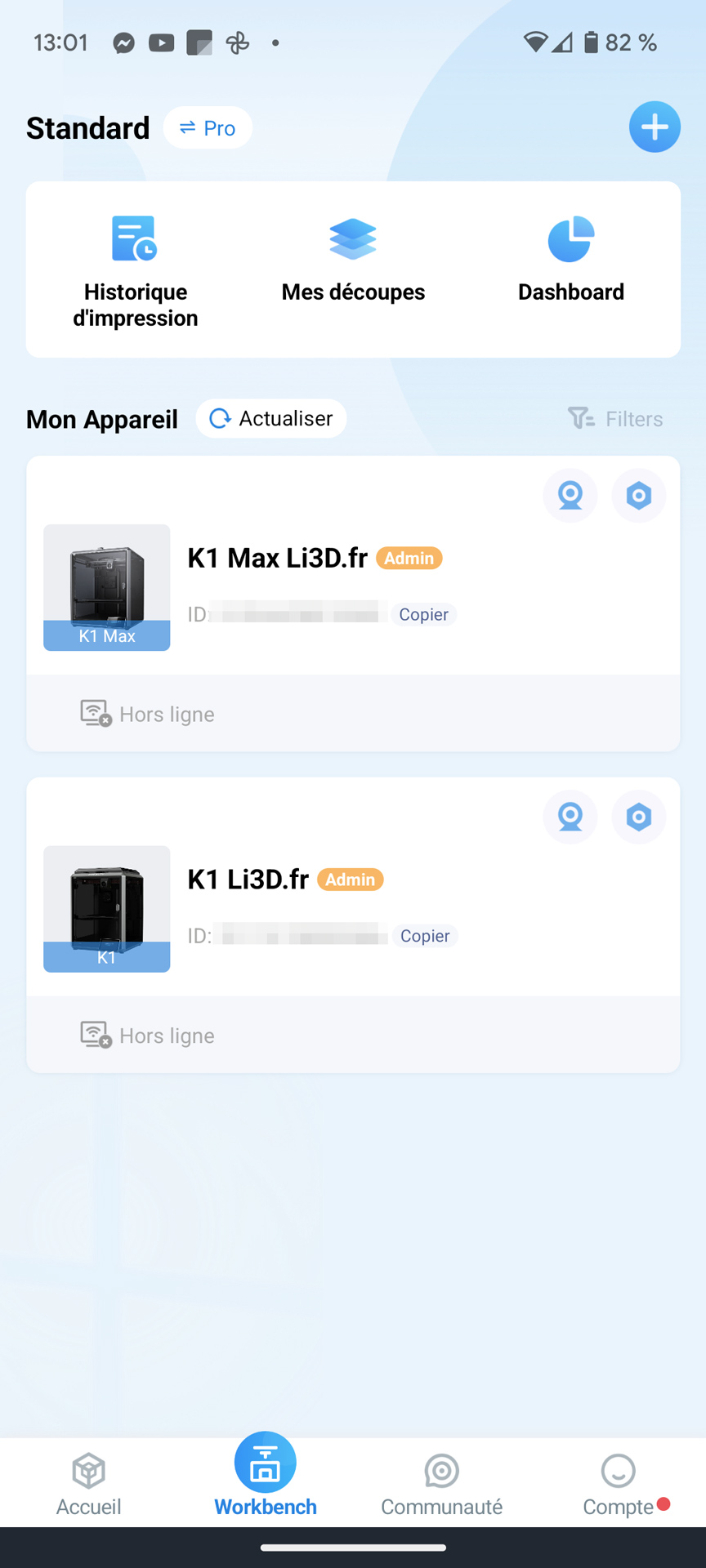Go to the Accueil tab
Screen dimensions: 706x1568
click(88, 1485)
